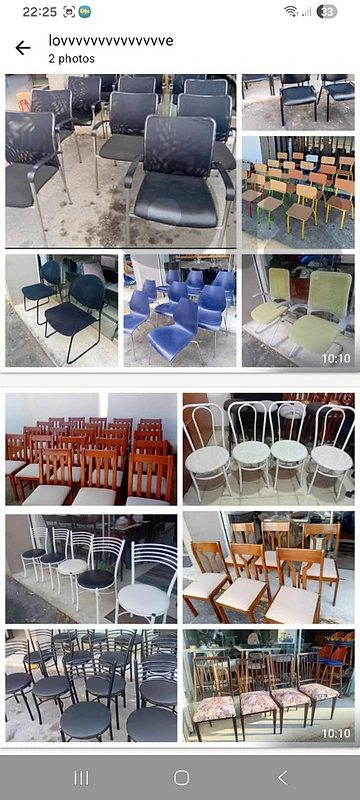Go back using the top-left arrow
The image size is (360, 800).
click(x=23, y=48)
